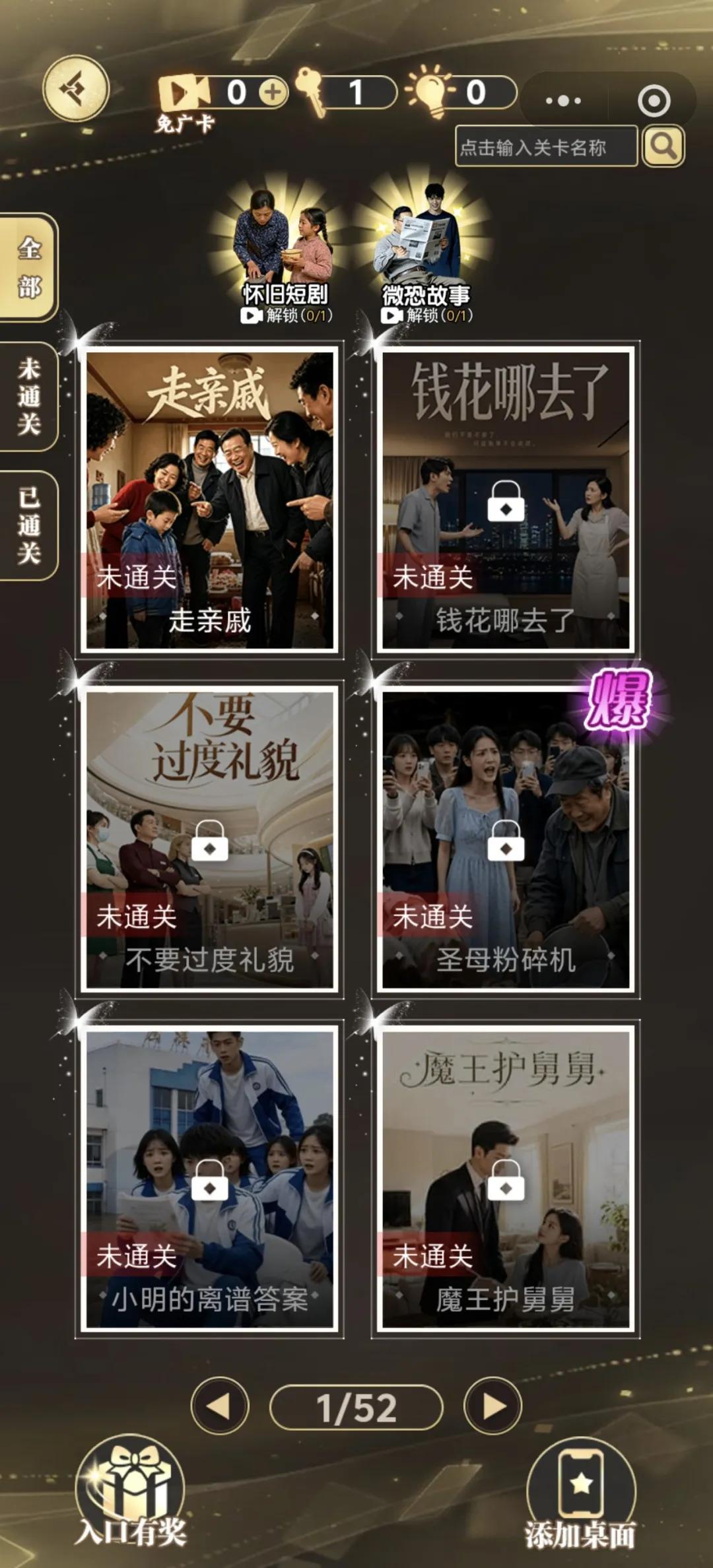Viewport: 713px width, 1568px height.
Task: Unlock the 怀旧短剧 category
Action: coord(285,253)
